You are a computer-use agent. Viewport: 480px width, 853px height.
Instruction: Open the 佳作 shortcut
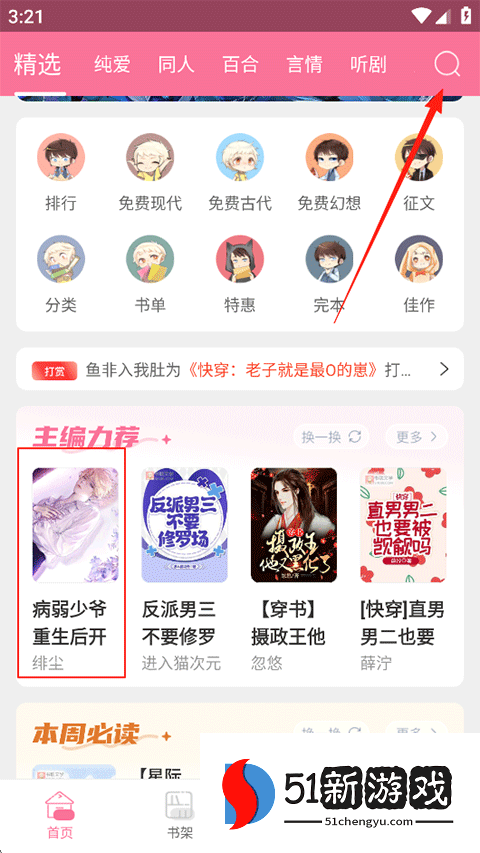(x=419, y=275)
